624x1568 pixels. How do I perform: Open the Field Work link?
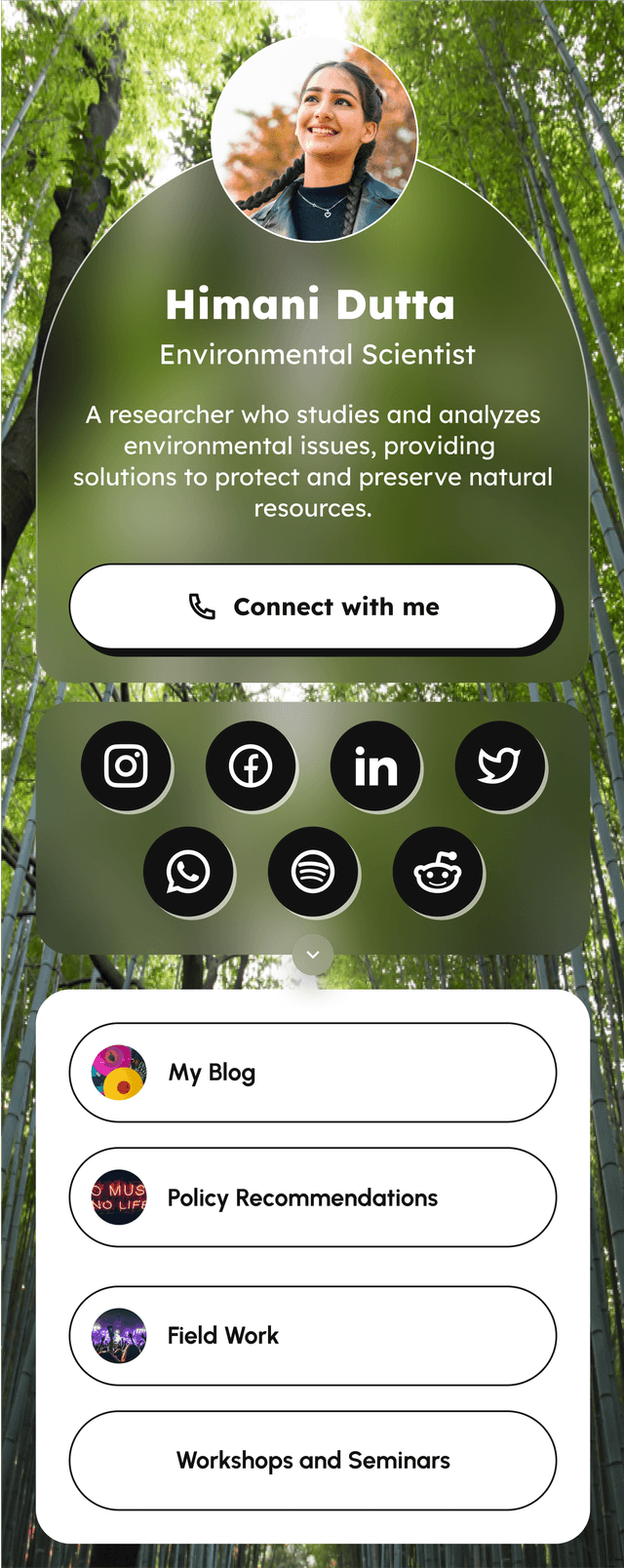[x=312, y=1335]
